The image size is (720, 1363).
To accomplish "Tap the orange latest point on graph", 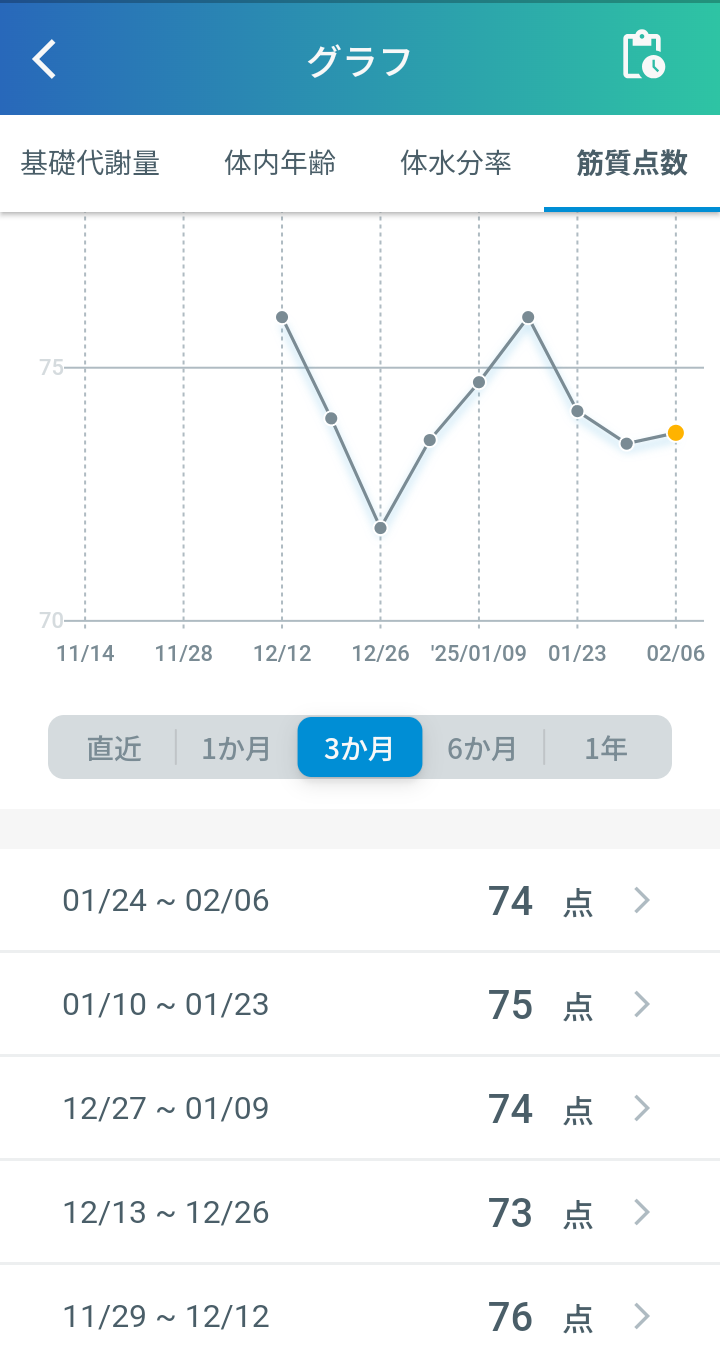I will click(676, 433).
